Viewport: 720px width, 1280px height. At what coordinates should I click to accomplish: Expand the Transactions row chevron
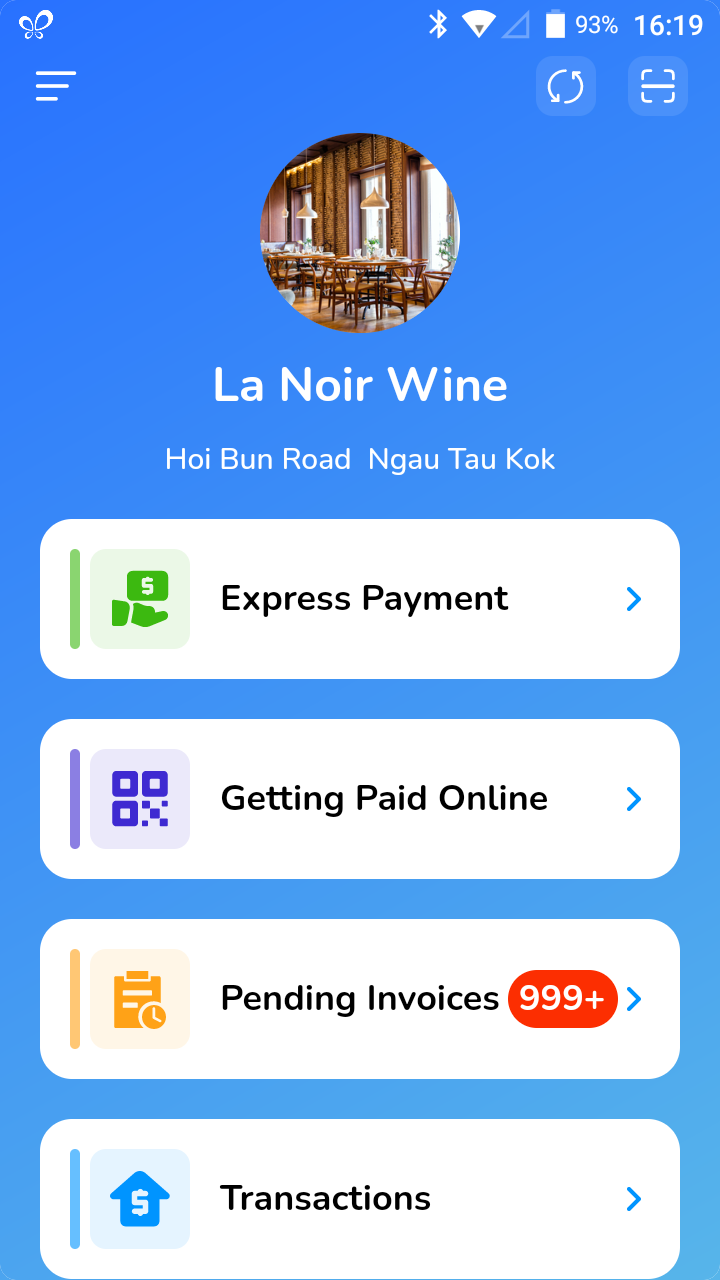(x=633, y=1198)
